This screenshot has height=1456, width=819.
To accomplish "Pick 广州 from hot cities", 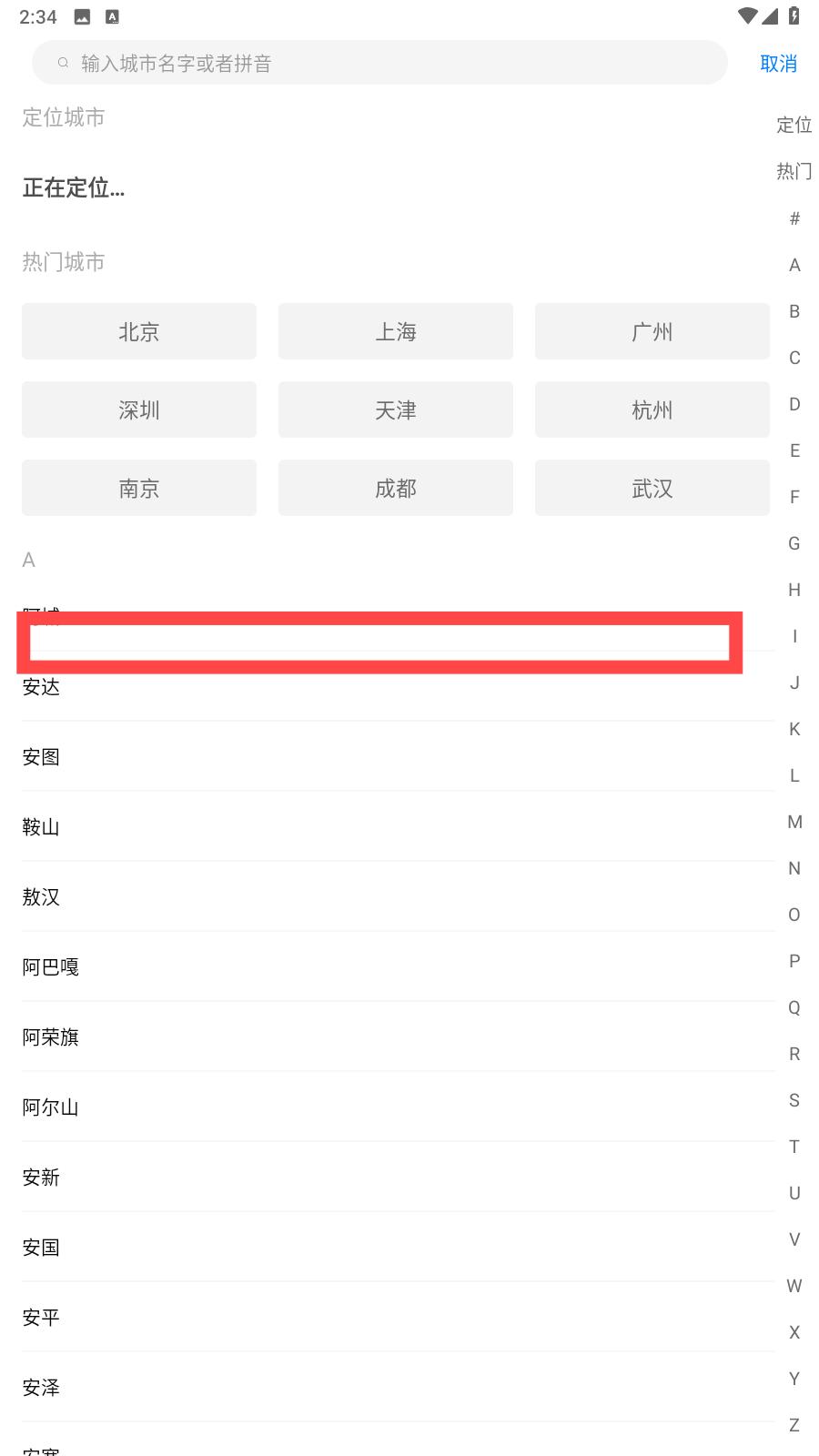I will pos(652,331).
